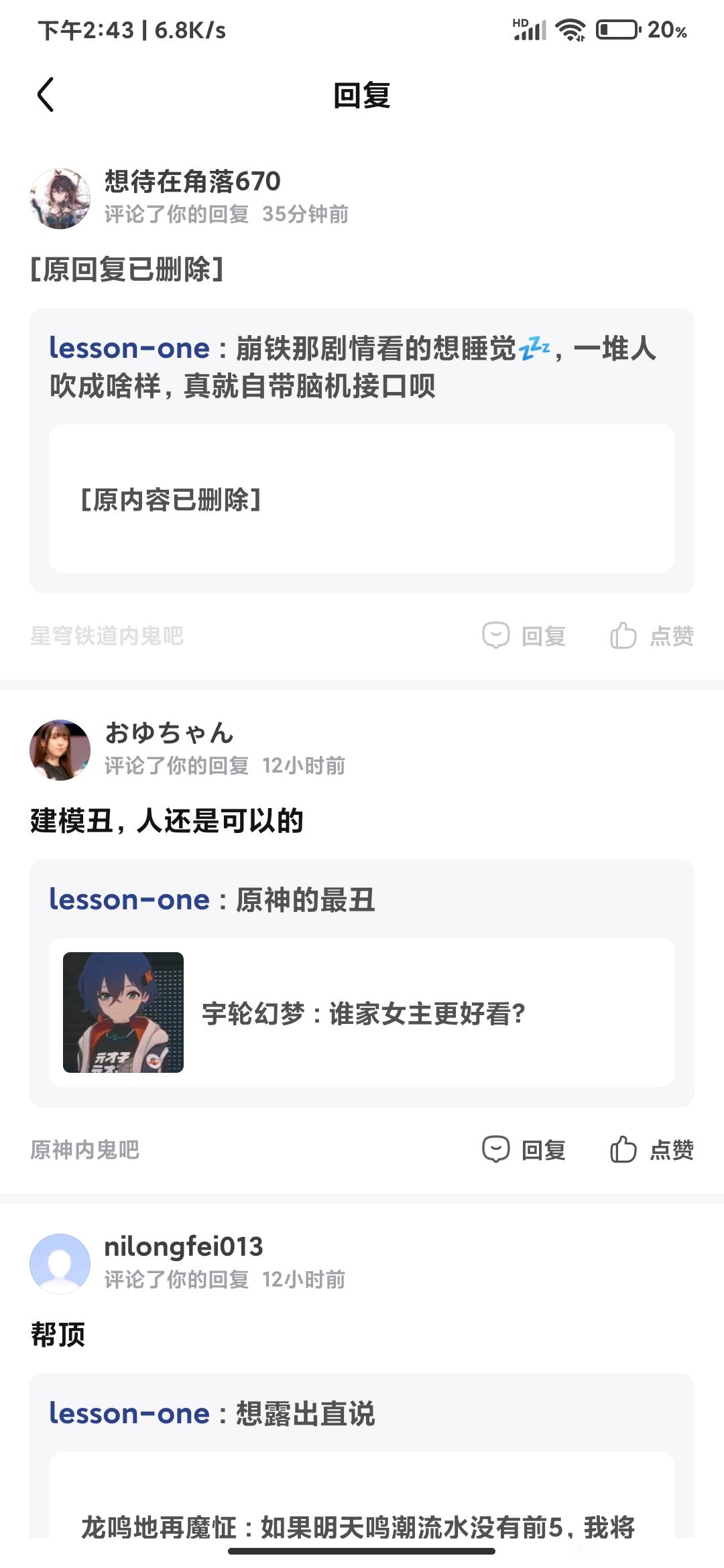The image size is (724, 1568).
Task: Reply to 想待在角落670's comment
Action: pyautogui.click(x=524, y=635)
